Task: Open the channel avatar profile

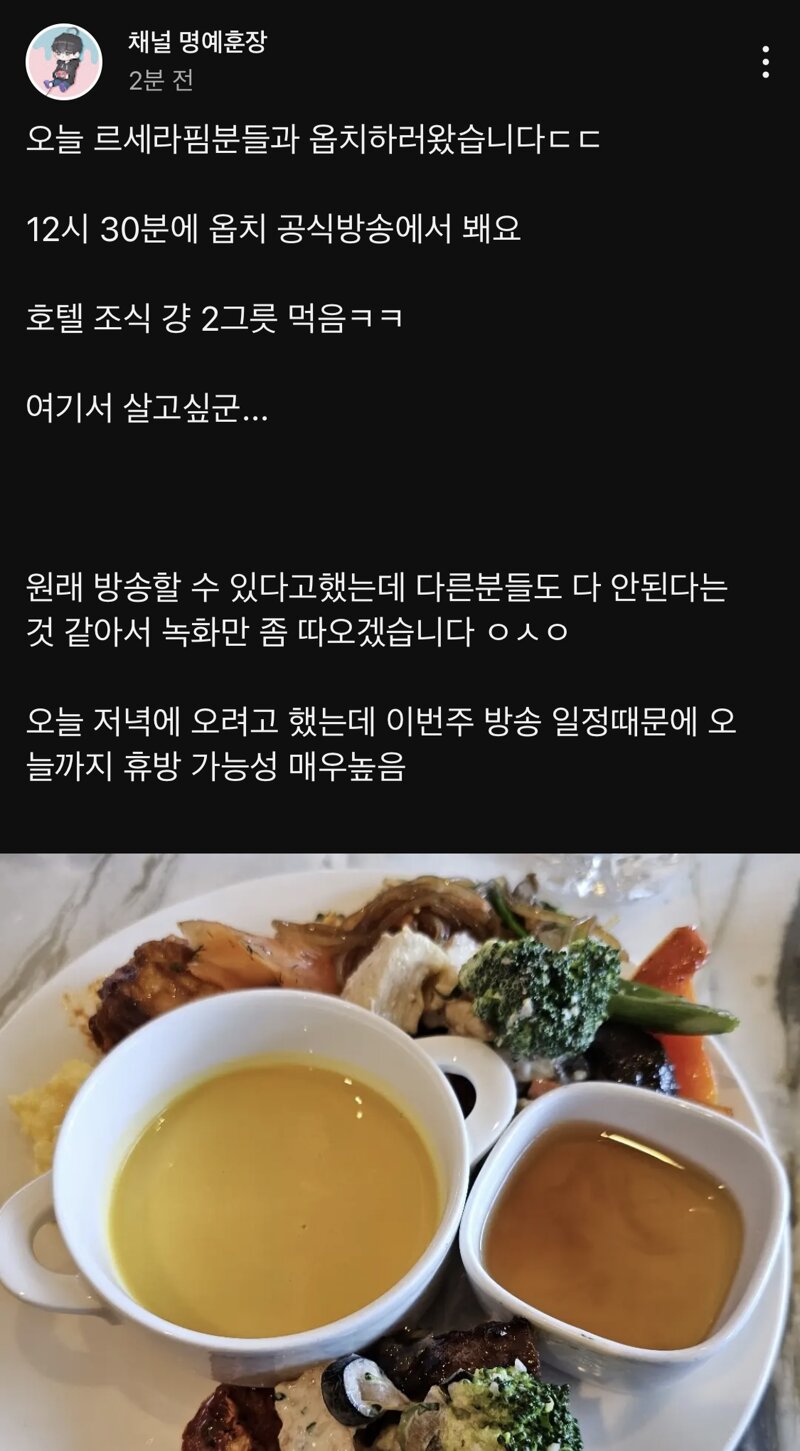Action: pyautogui.click(x=64, y=62)
